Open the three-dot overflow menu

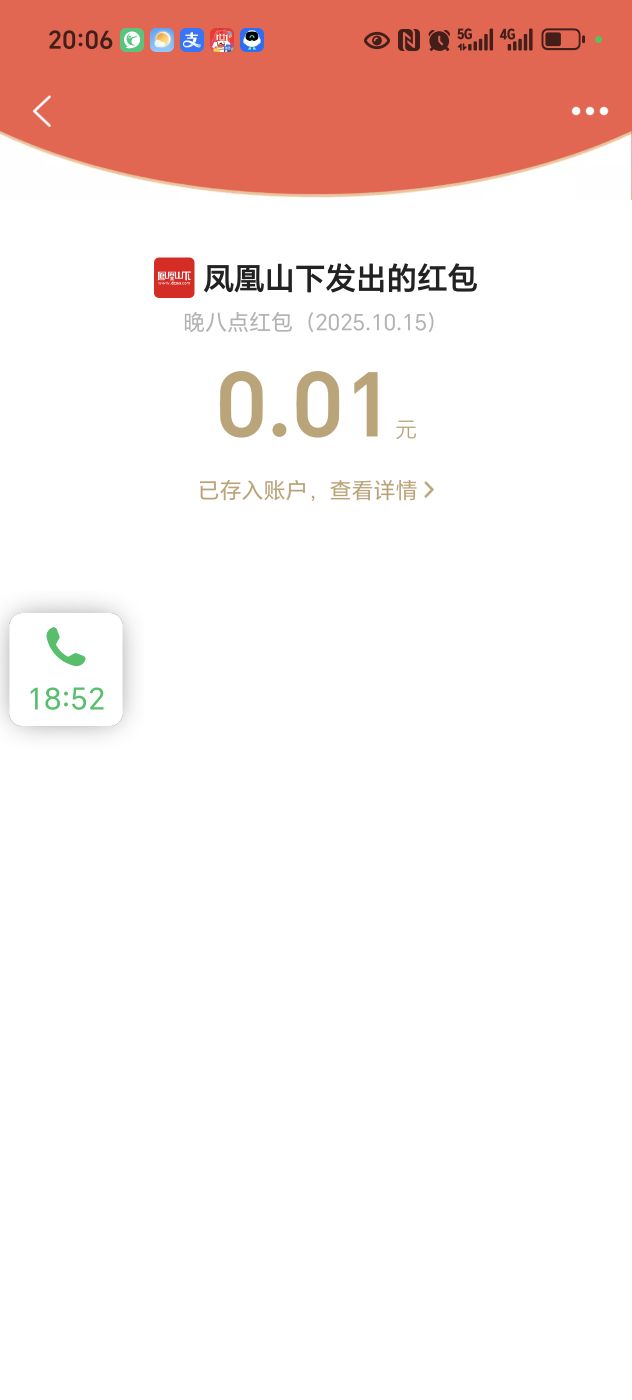pos(589,111)
